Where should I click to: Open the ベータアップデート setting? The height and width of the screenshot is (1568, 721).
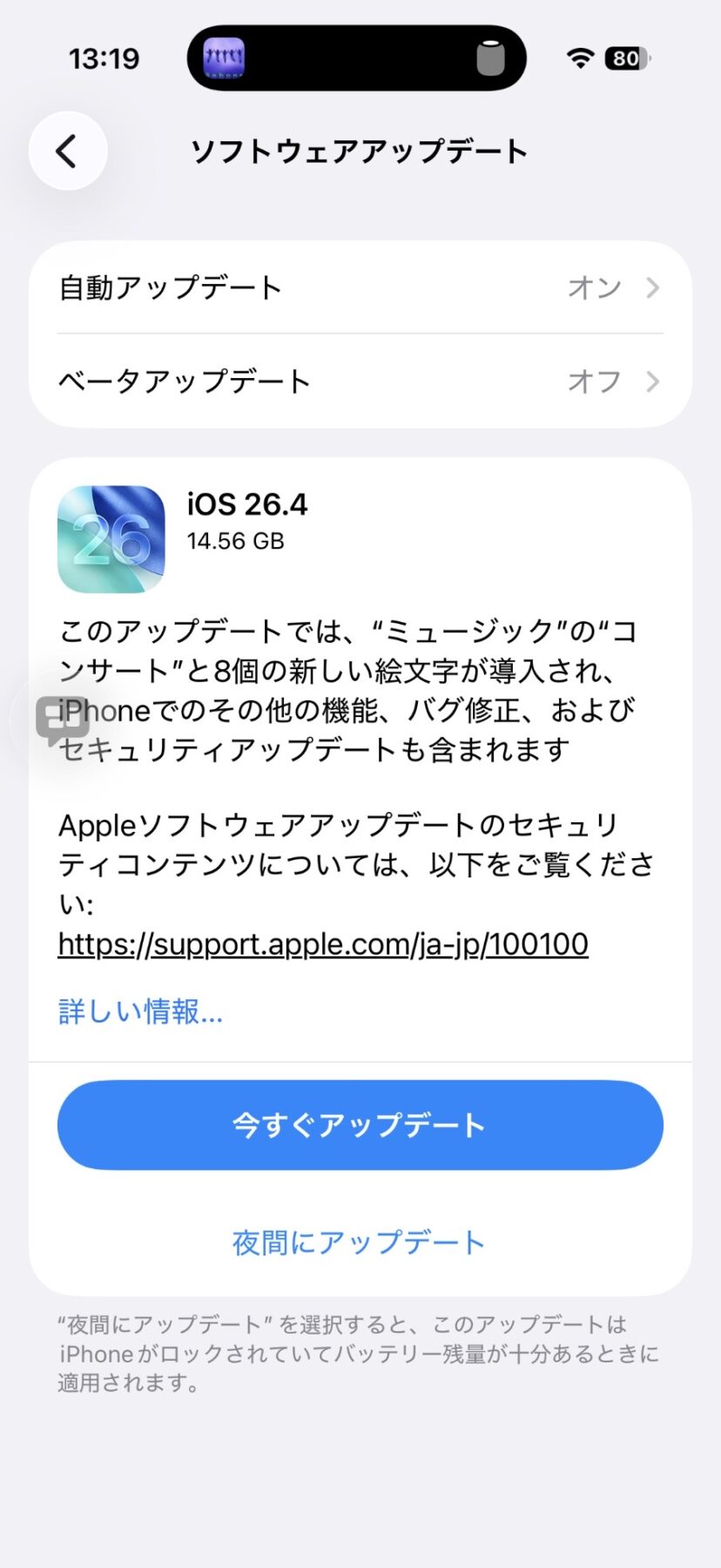point(360,381)
